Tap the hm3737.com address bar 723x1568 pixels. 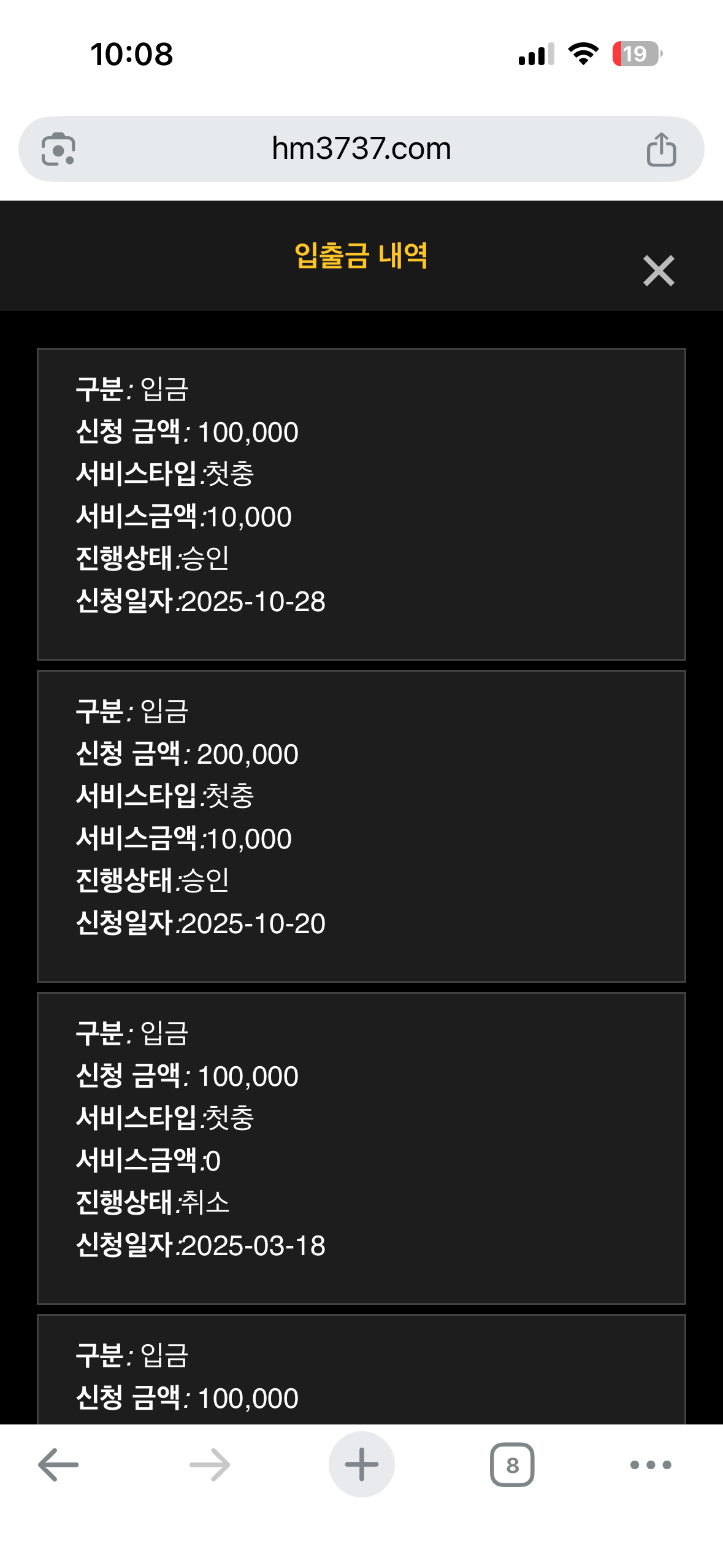[361, 149]
